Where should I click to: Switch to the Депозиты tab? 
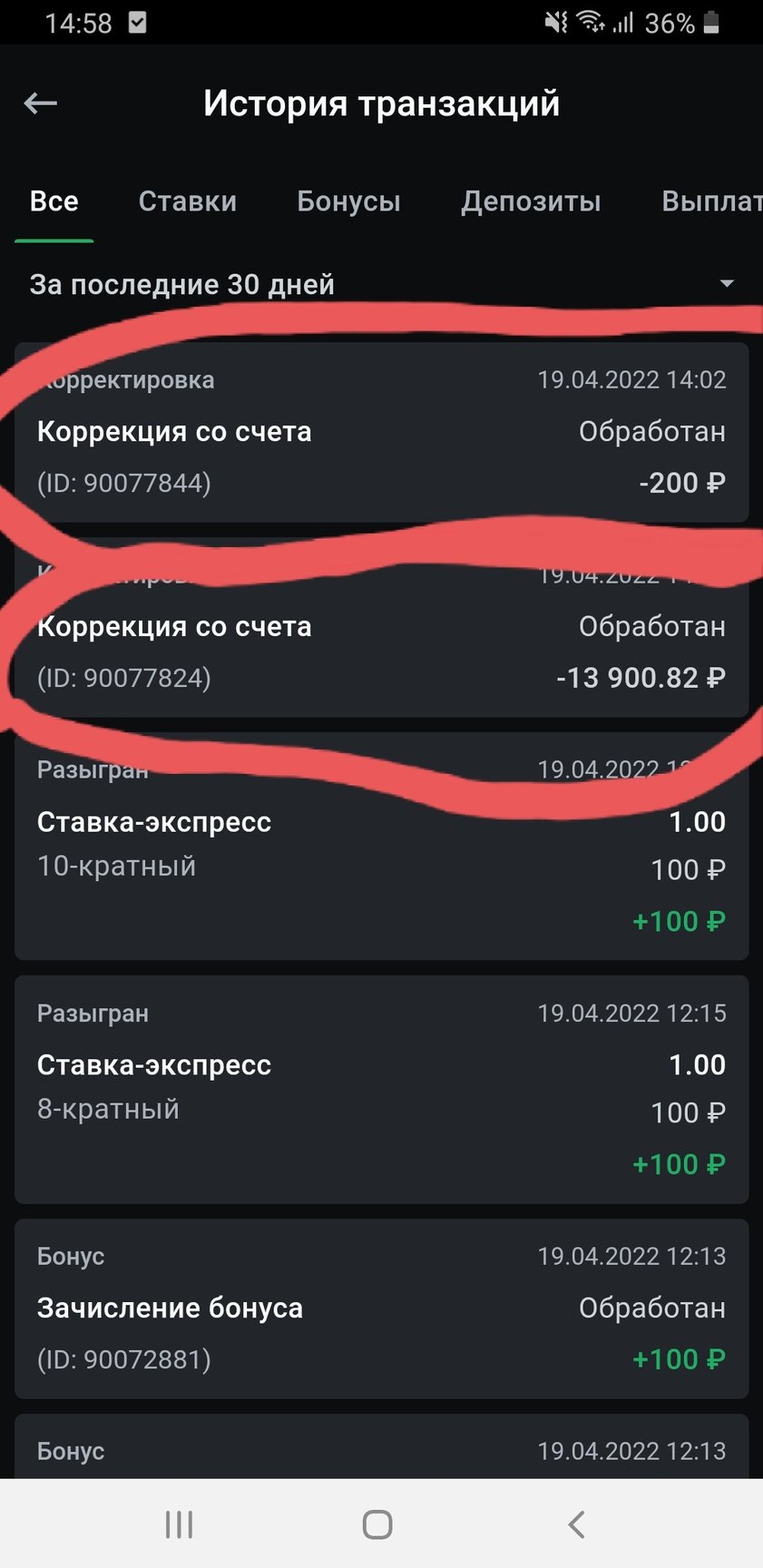[531, 201]
